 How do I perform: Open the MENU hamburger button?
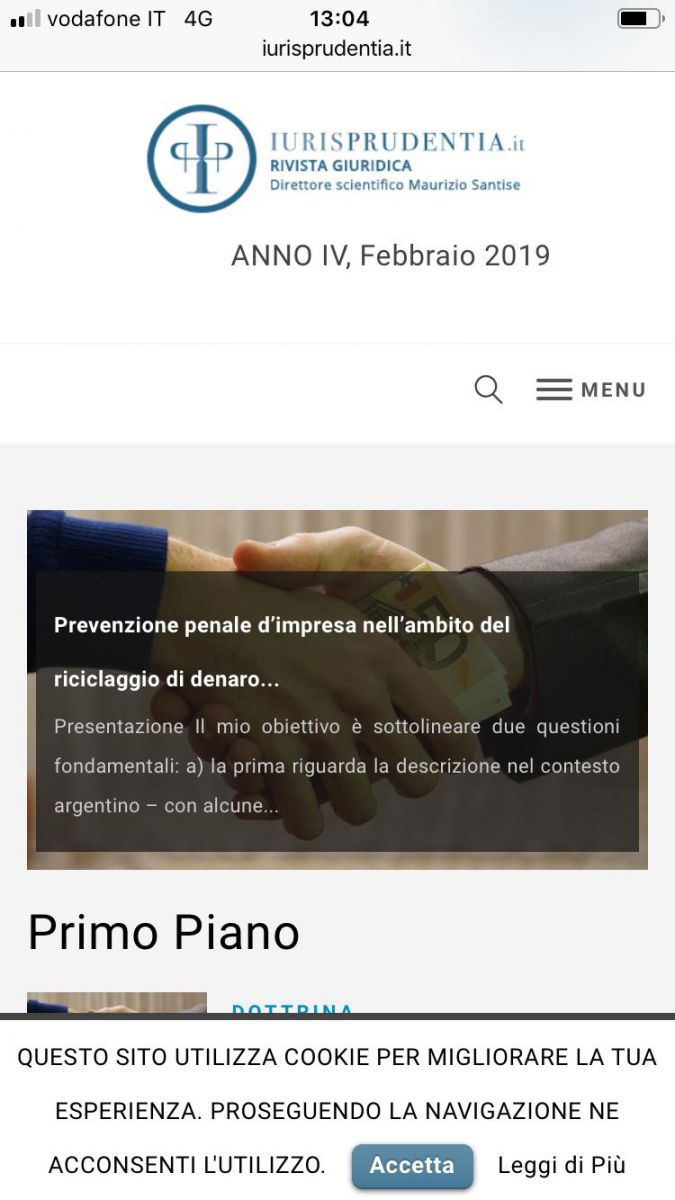(591, 390)
